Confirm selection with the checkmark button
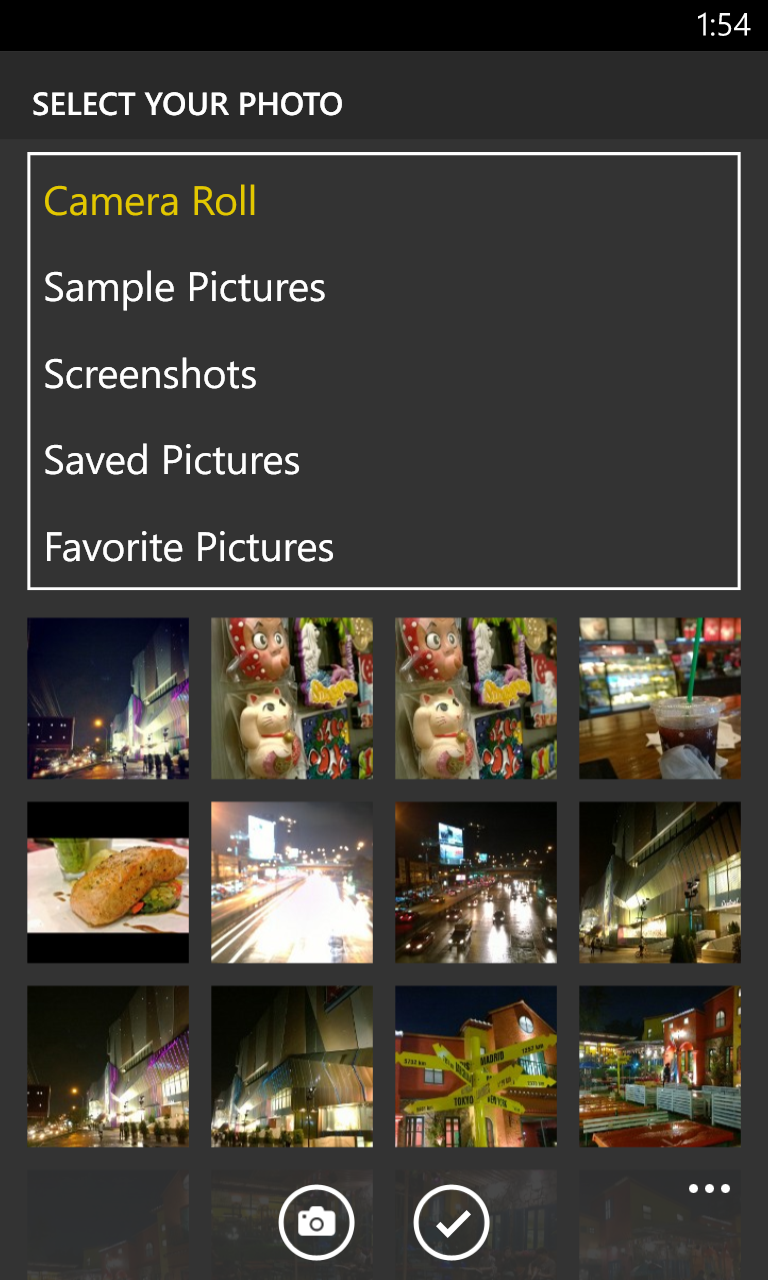 tap(451, 1222)
